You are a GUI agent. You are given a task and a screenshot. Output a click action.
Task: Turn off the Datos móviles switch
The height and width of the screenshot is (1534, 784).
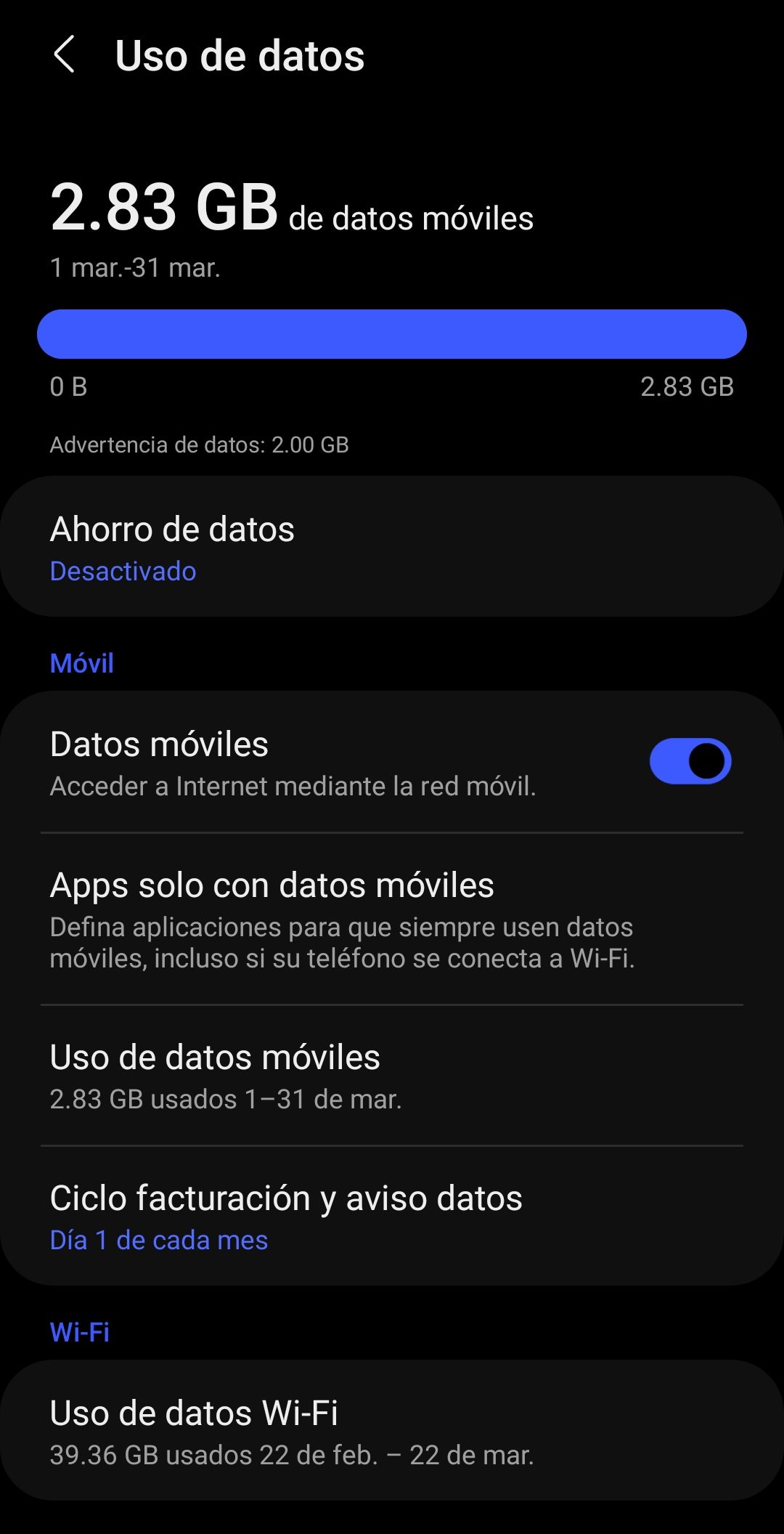click(x=690, y=762)
